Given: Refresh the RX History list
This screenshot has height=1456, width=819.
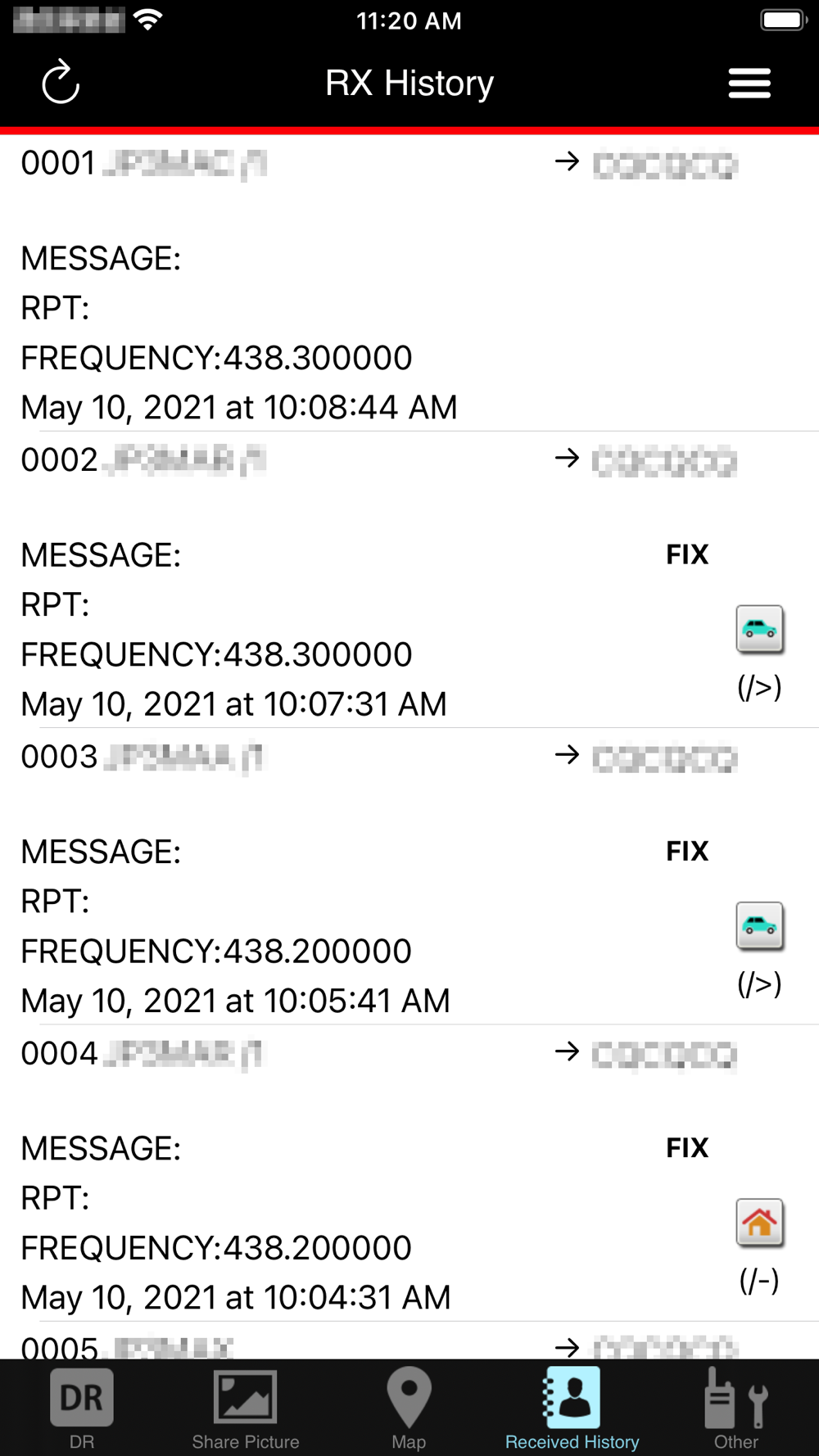Looking at the screenshot, I should [61, 83].
